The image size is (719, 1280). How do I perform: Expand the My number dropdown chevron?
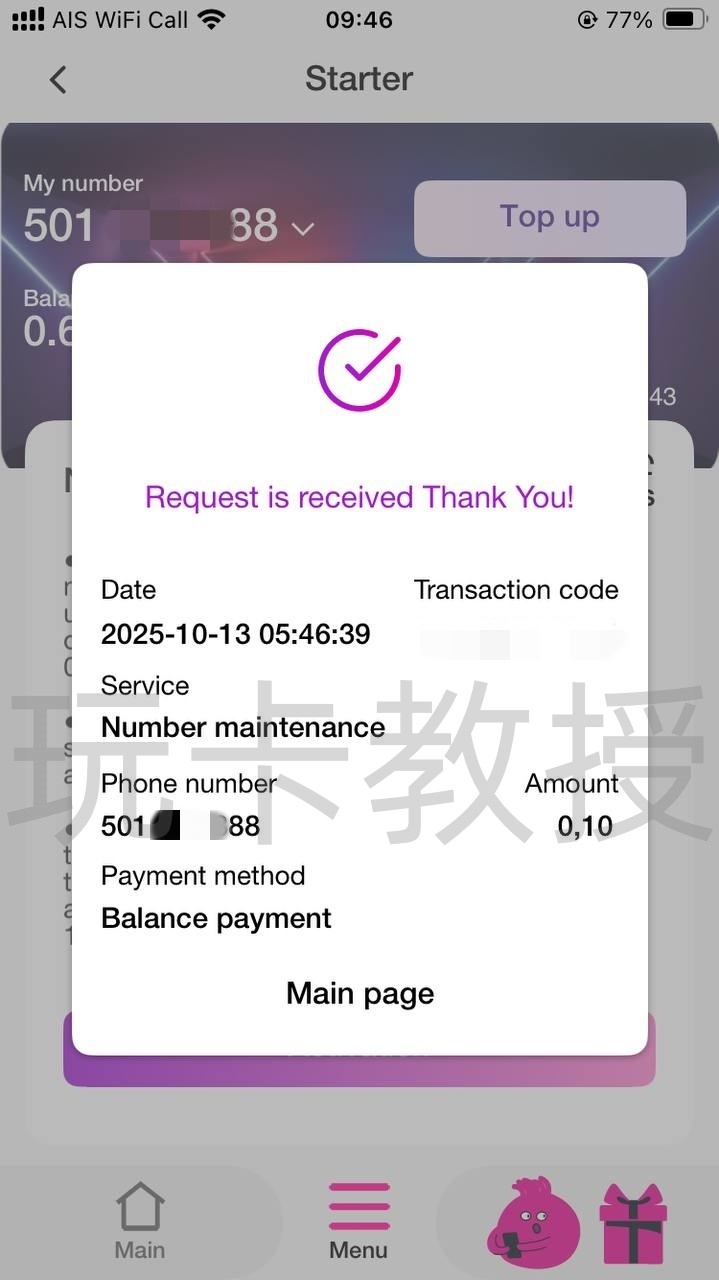coord(302,229)
